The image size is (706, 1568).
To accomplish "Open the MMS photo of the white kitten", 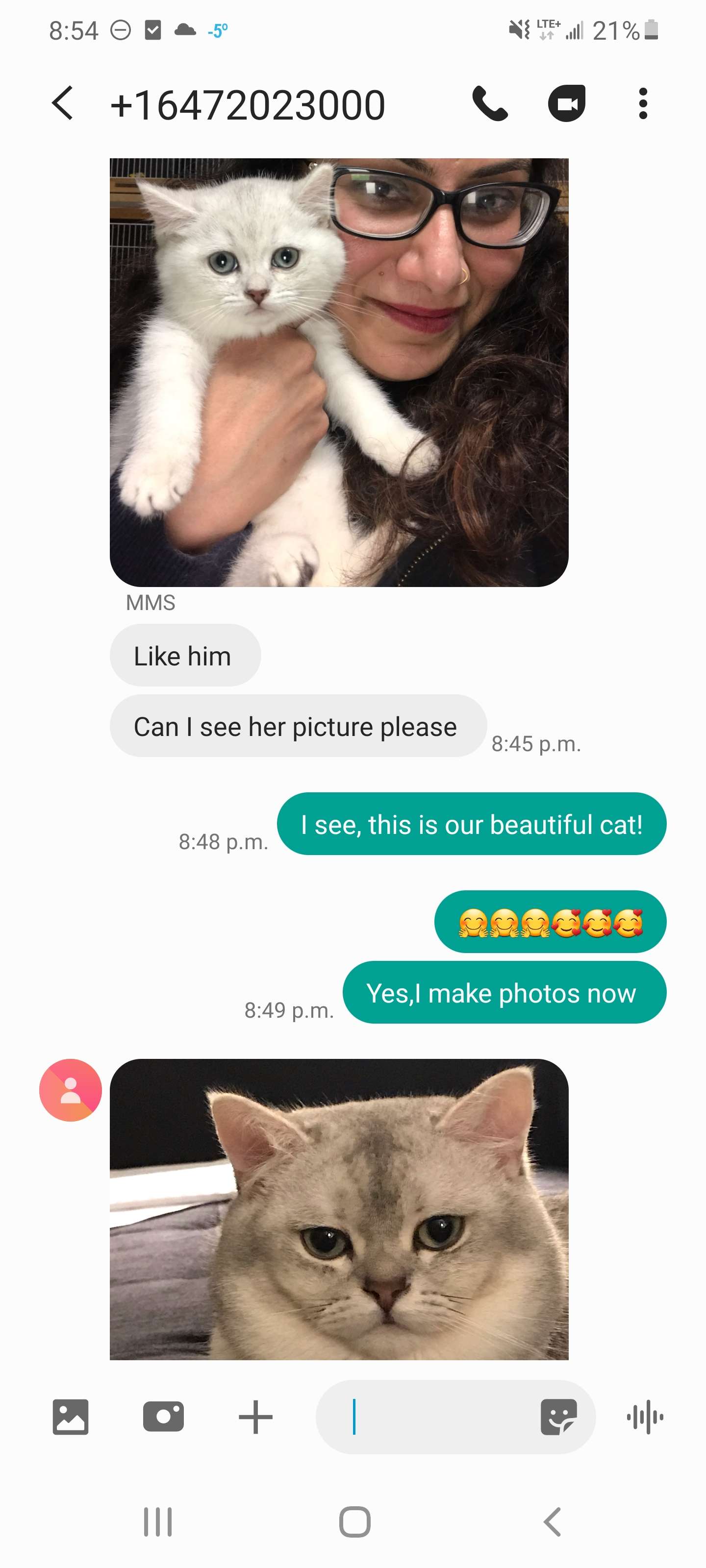I will (339, 372).
